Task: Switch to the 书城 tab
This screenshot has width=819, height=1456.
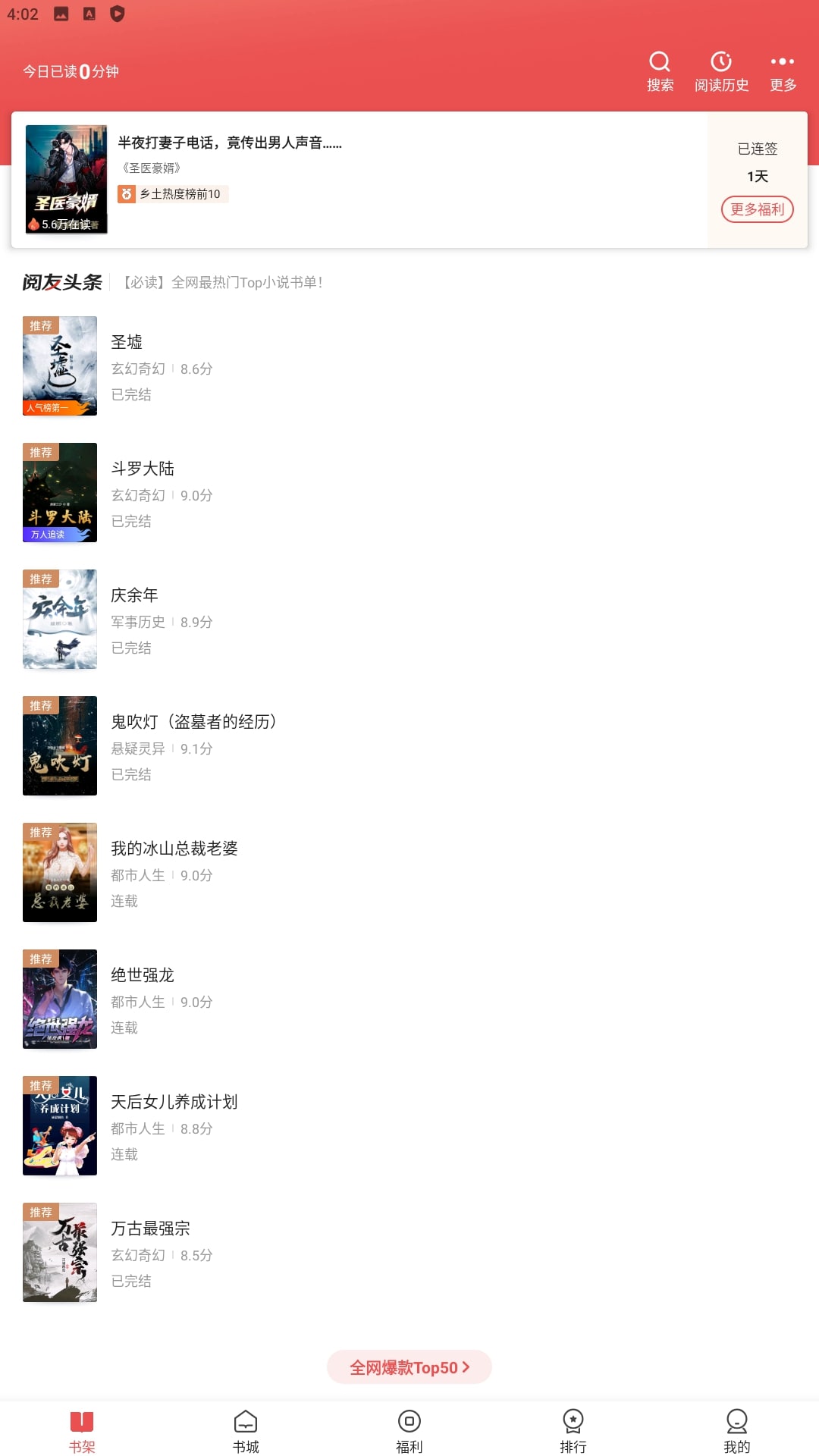Action: coord(246,1431)
